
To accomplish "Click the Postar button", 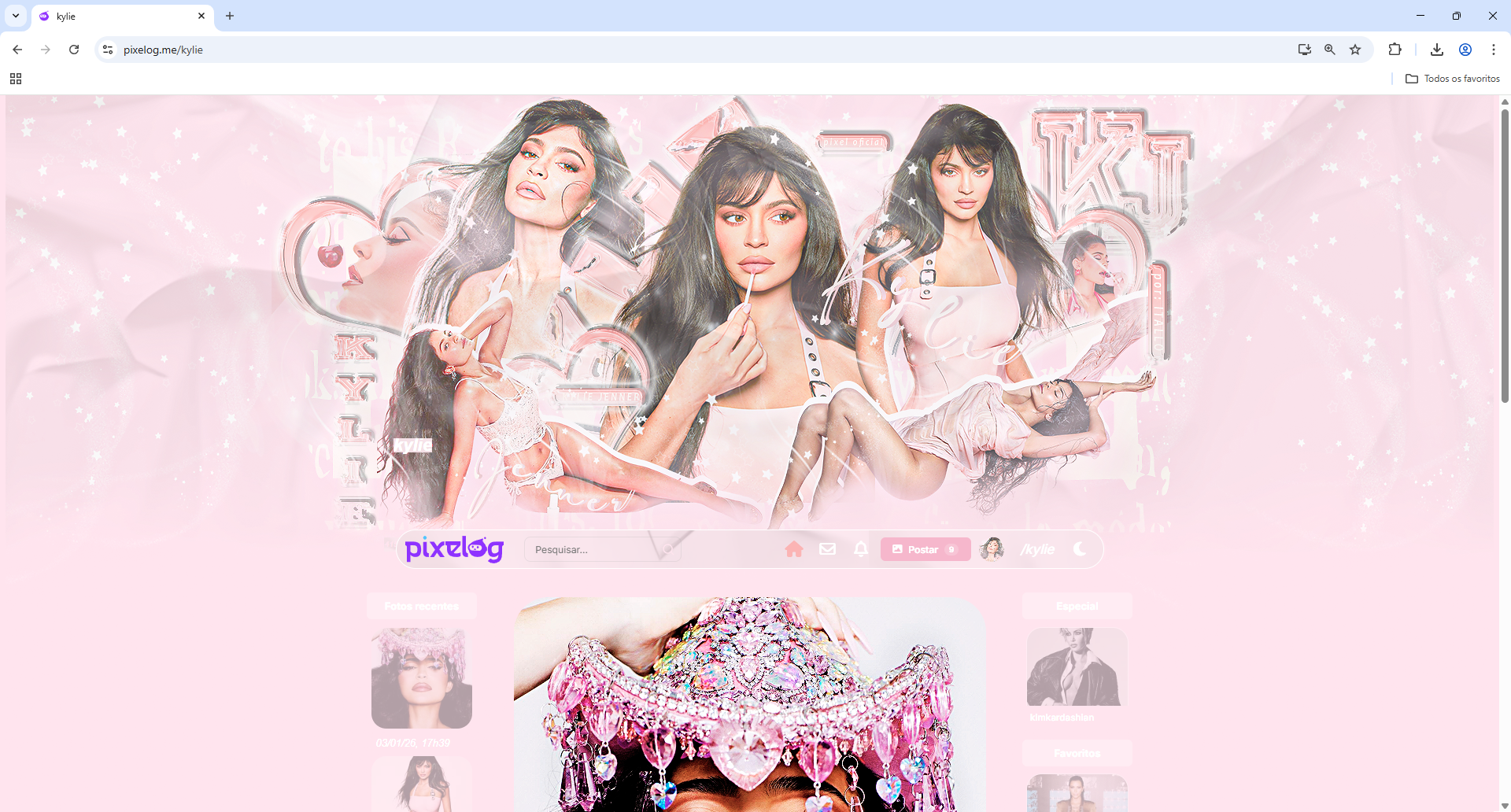I will [x=925, y=549].
